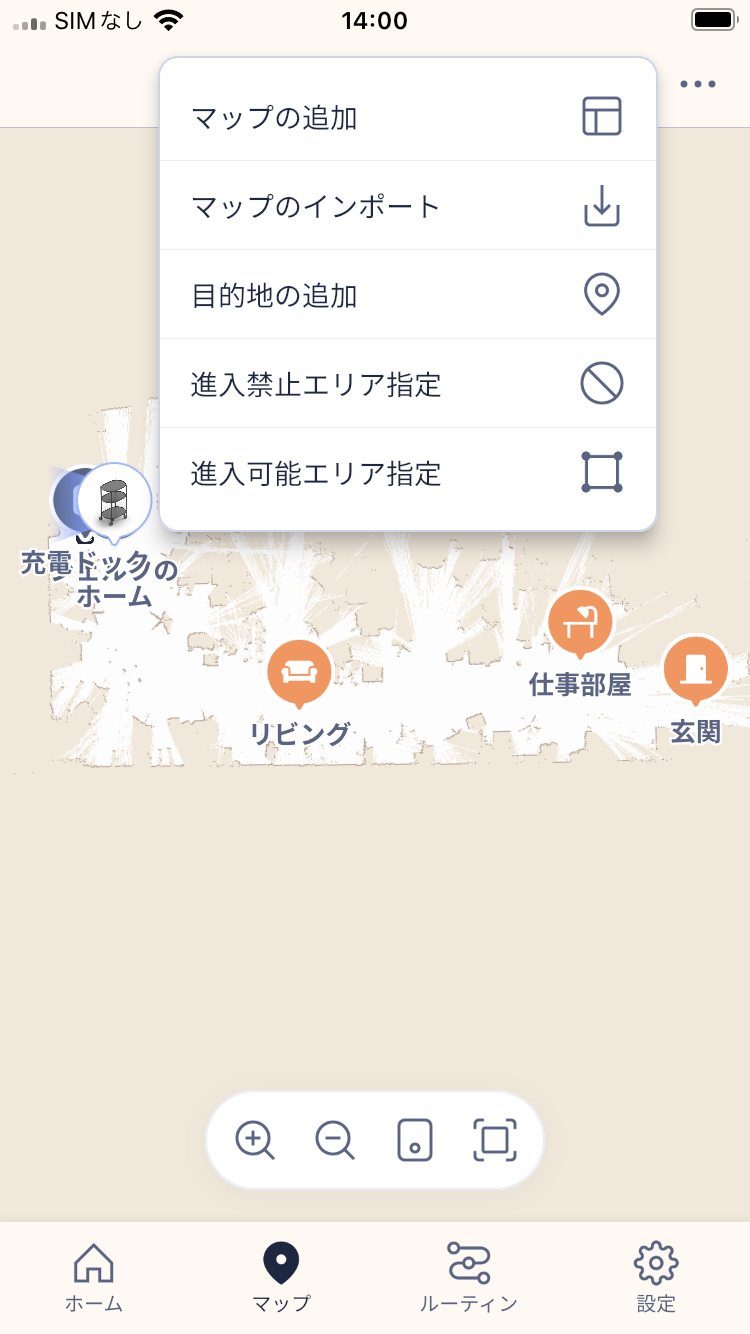Select the 仕事部屋 destination pin
The width and height of the screenshot is (750, 1334).
coord(580,623)
